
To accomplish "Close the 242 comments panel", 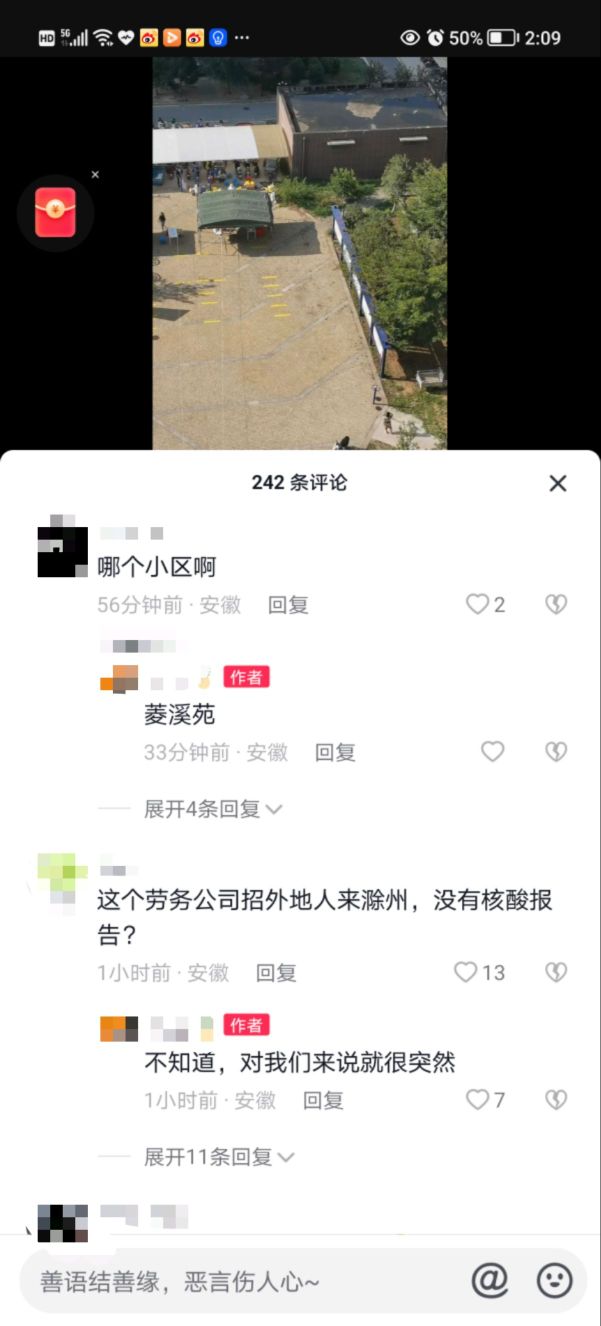I will coord(558,483).
